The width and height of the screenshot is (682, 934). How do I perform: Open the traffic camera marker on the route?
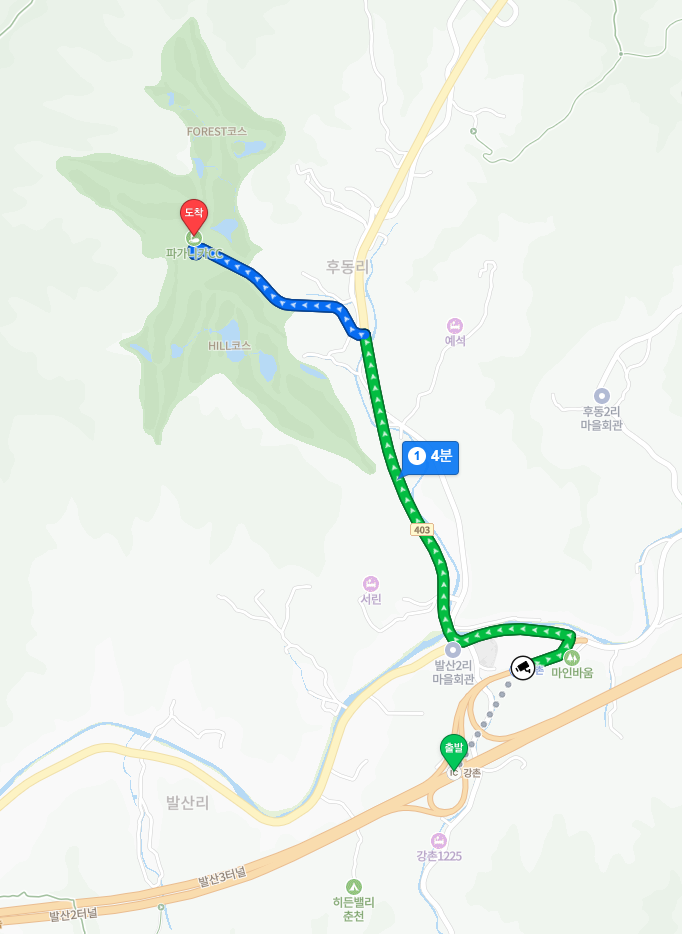pyautogui.click(x=522, y=667)
